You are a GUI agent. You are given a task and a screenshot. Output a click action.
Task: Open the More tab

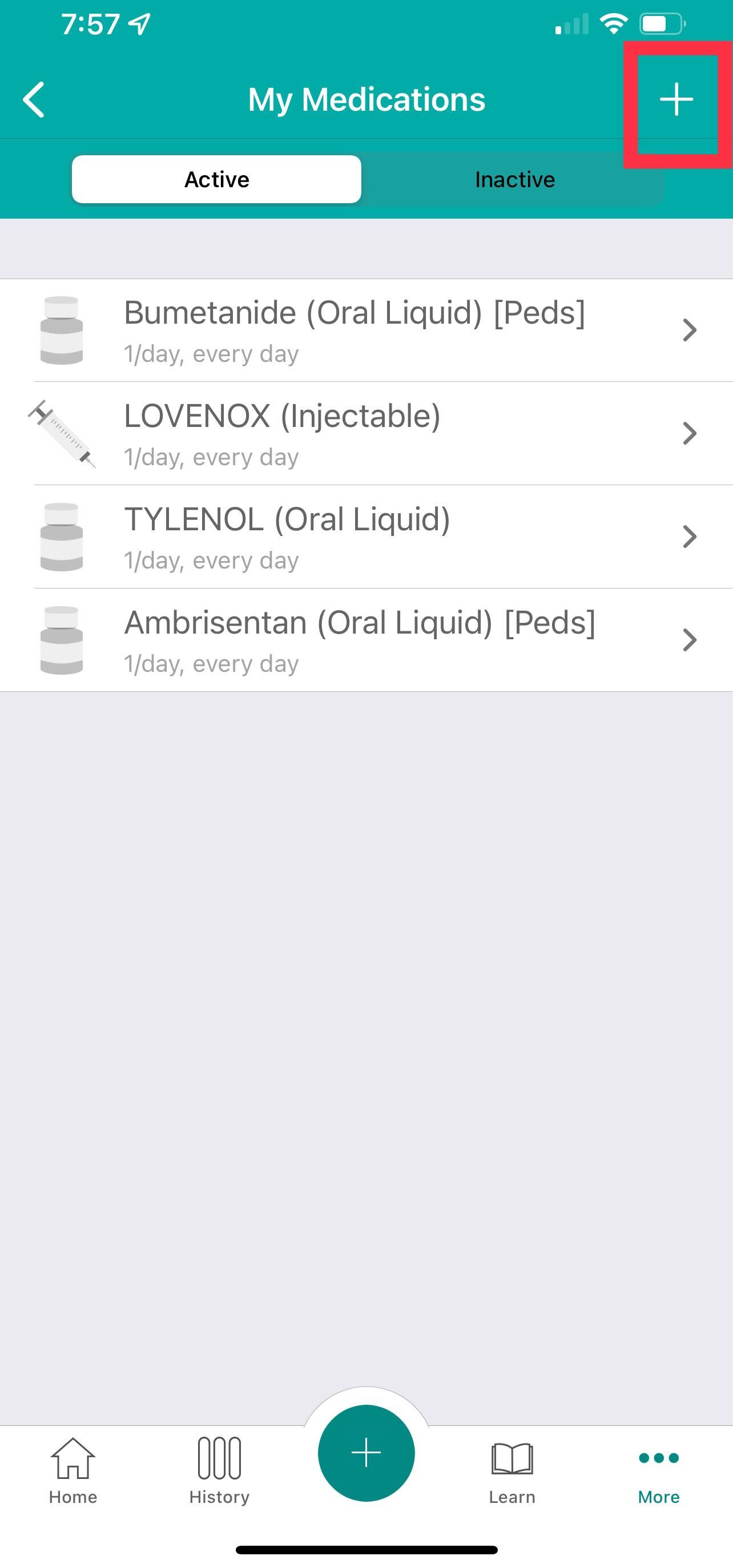[x=659, y=1469]
